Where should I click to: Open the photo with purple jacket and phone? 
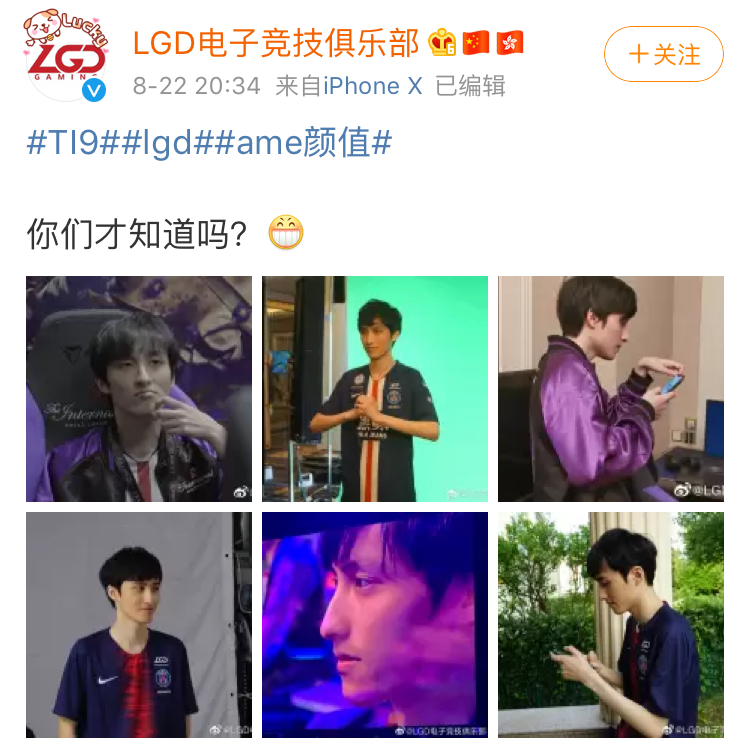pyautogui.click(x=611, y=389)
